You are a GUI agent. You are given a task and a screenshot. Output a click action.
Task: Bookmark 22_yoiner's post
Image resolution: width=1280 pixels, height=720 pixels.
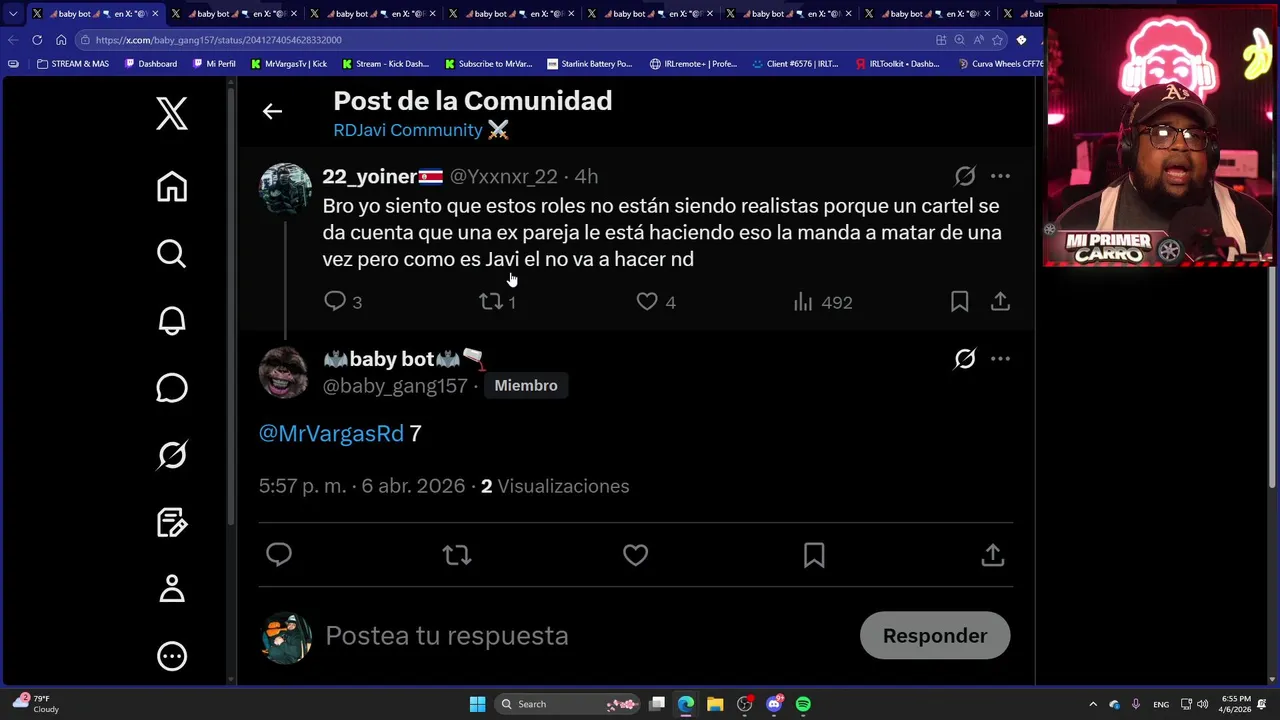[x=959, y=302]
